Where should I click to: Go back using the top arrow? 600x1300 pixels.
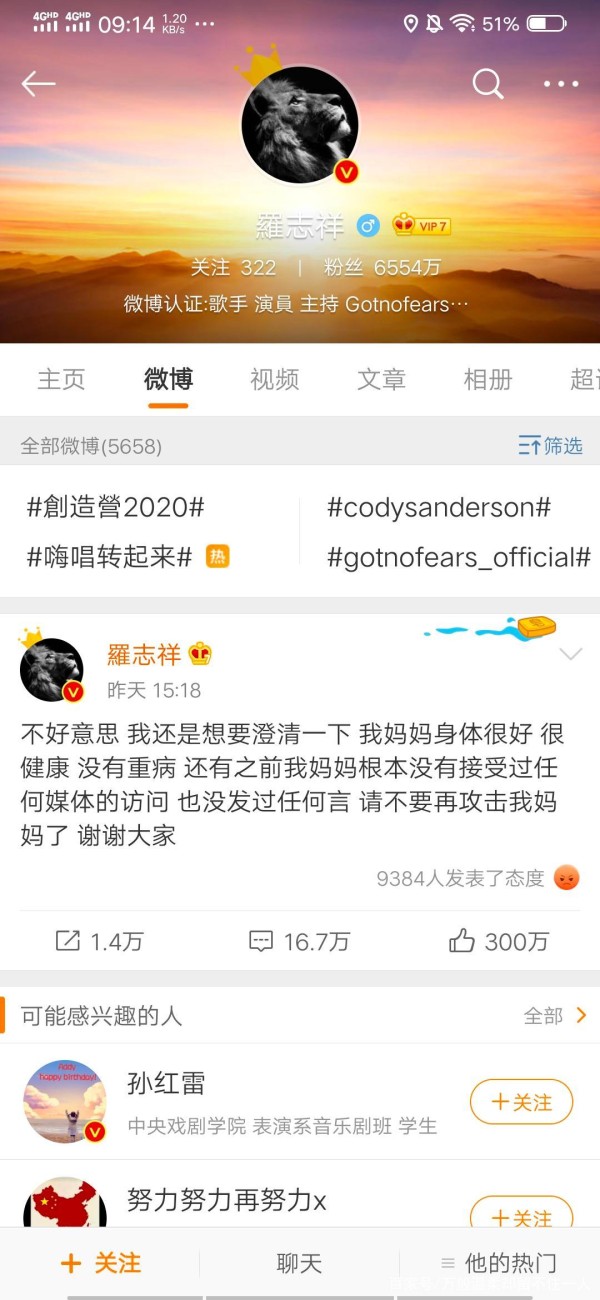pyautogui.click(x=38, y=84)
